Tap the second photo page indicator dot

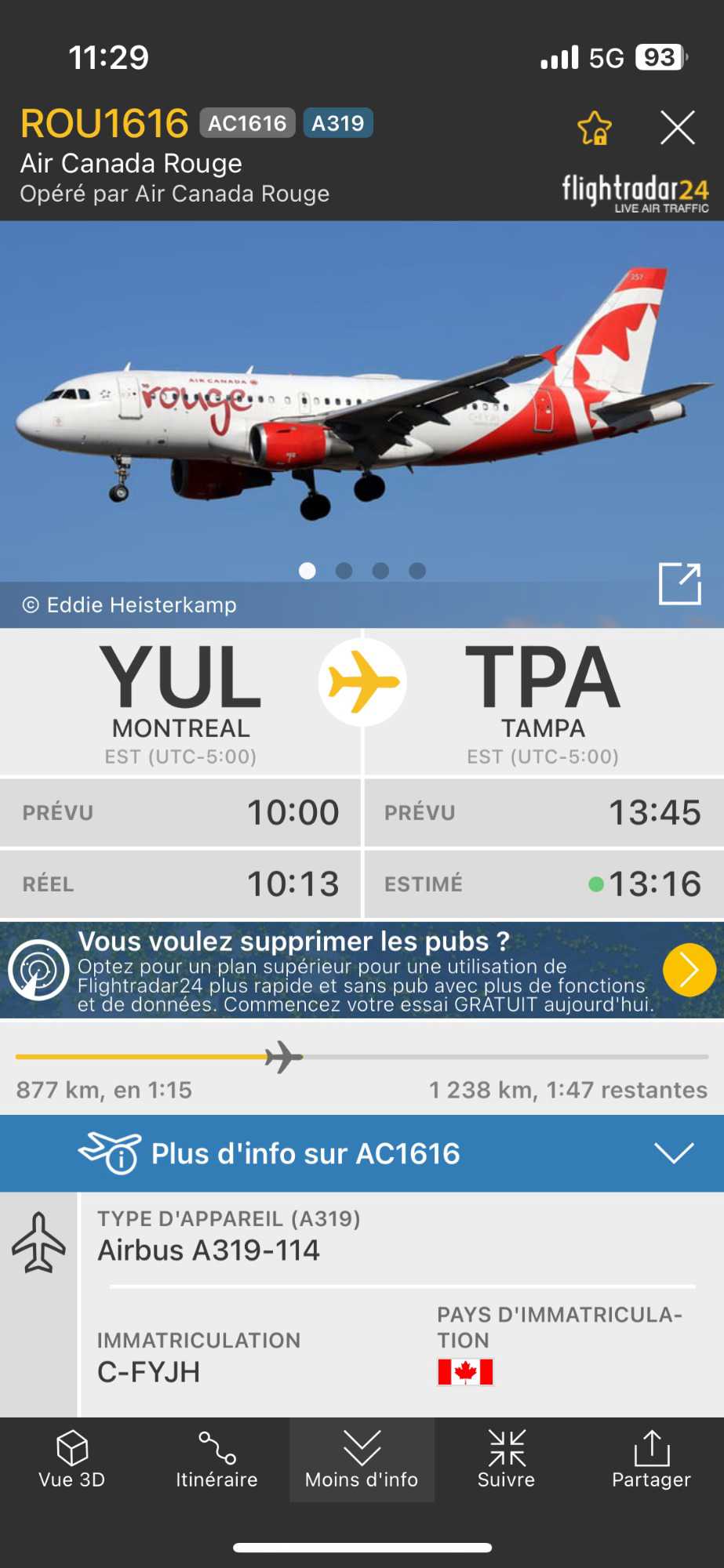(344, 571)
